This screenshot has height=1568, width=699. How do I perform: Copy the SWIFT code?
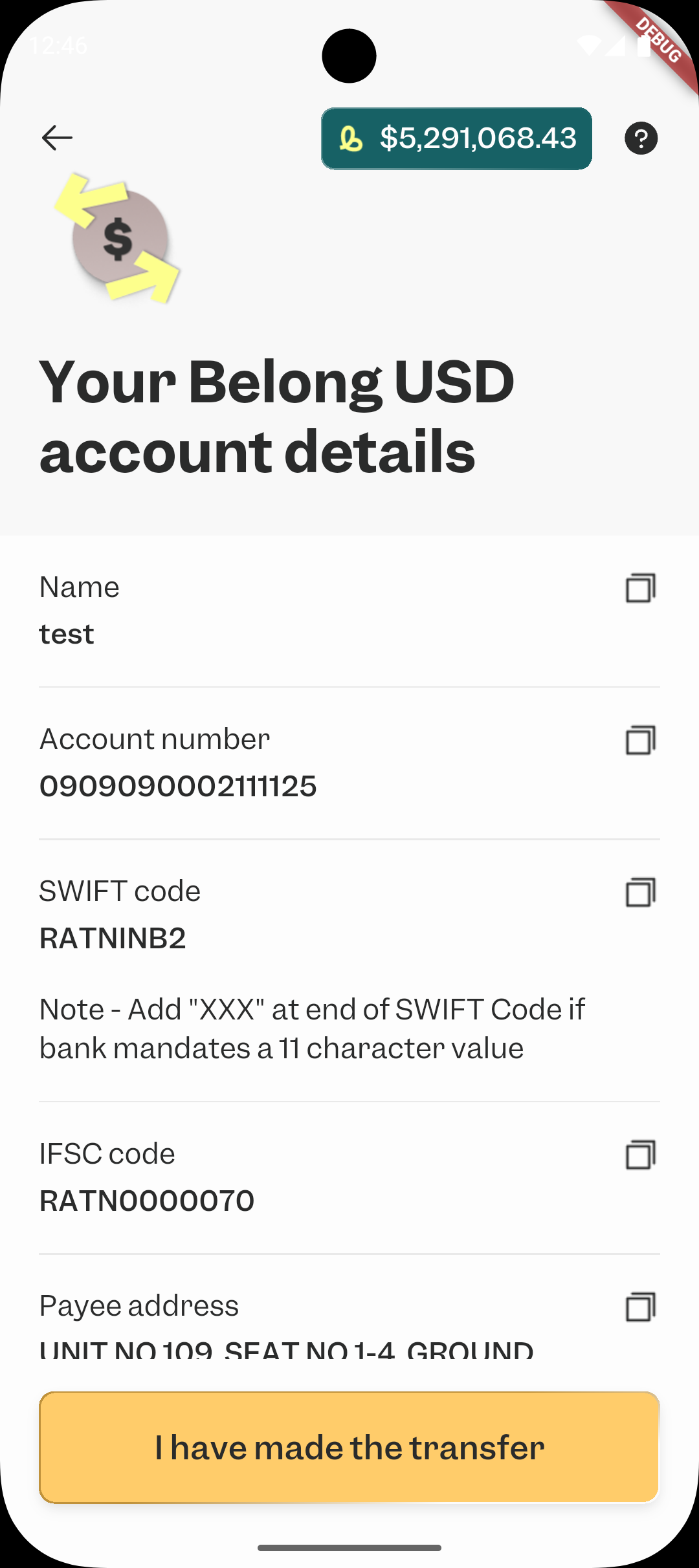(640, 892)
